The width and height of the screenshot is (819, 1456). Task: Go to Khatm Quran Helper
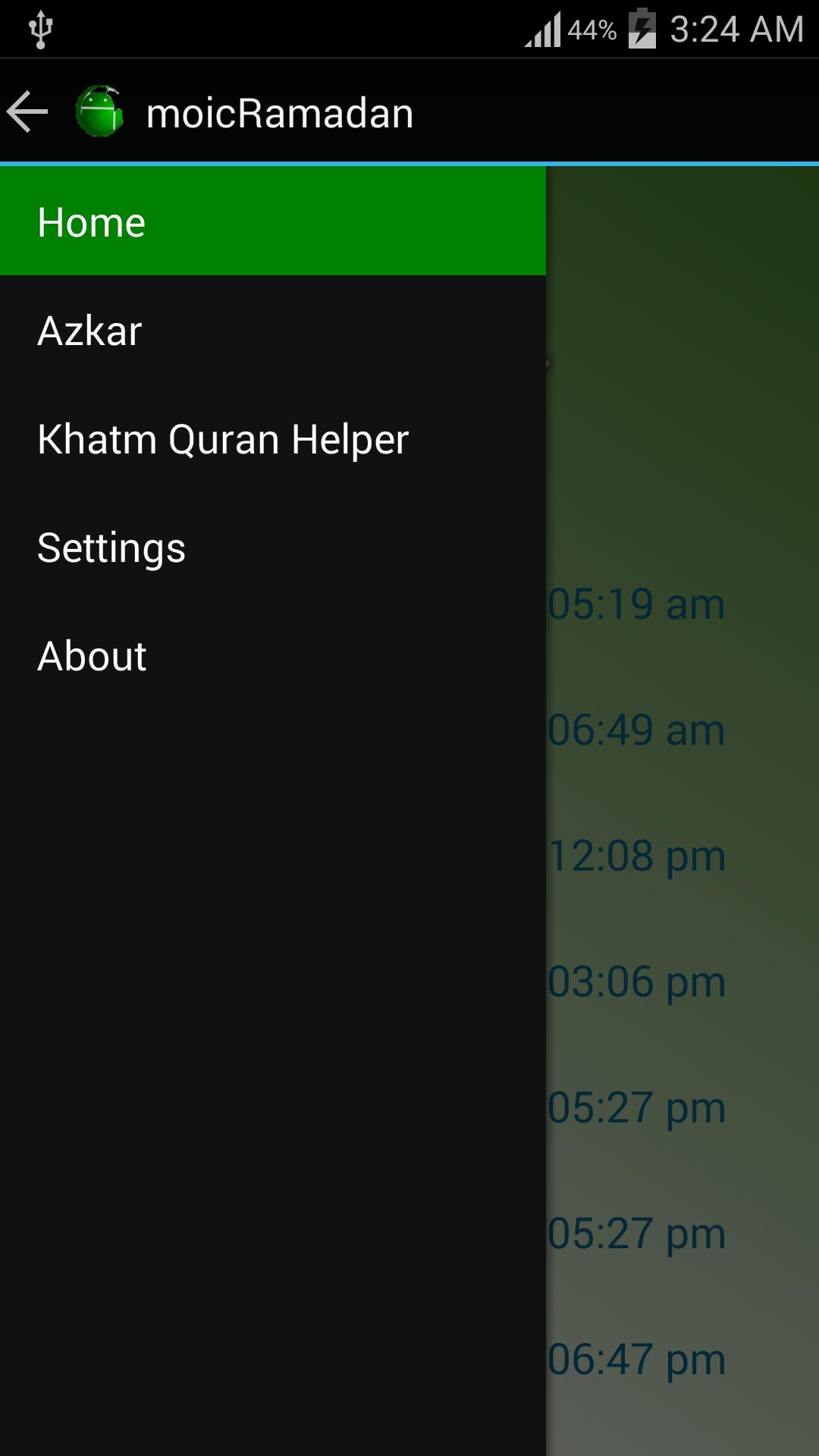273,439
